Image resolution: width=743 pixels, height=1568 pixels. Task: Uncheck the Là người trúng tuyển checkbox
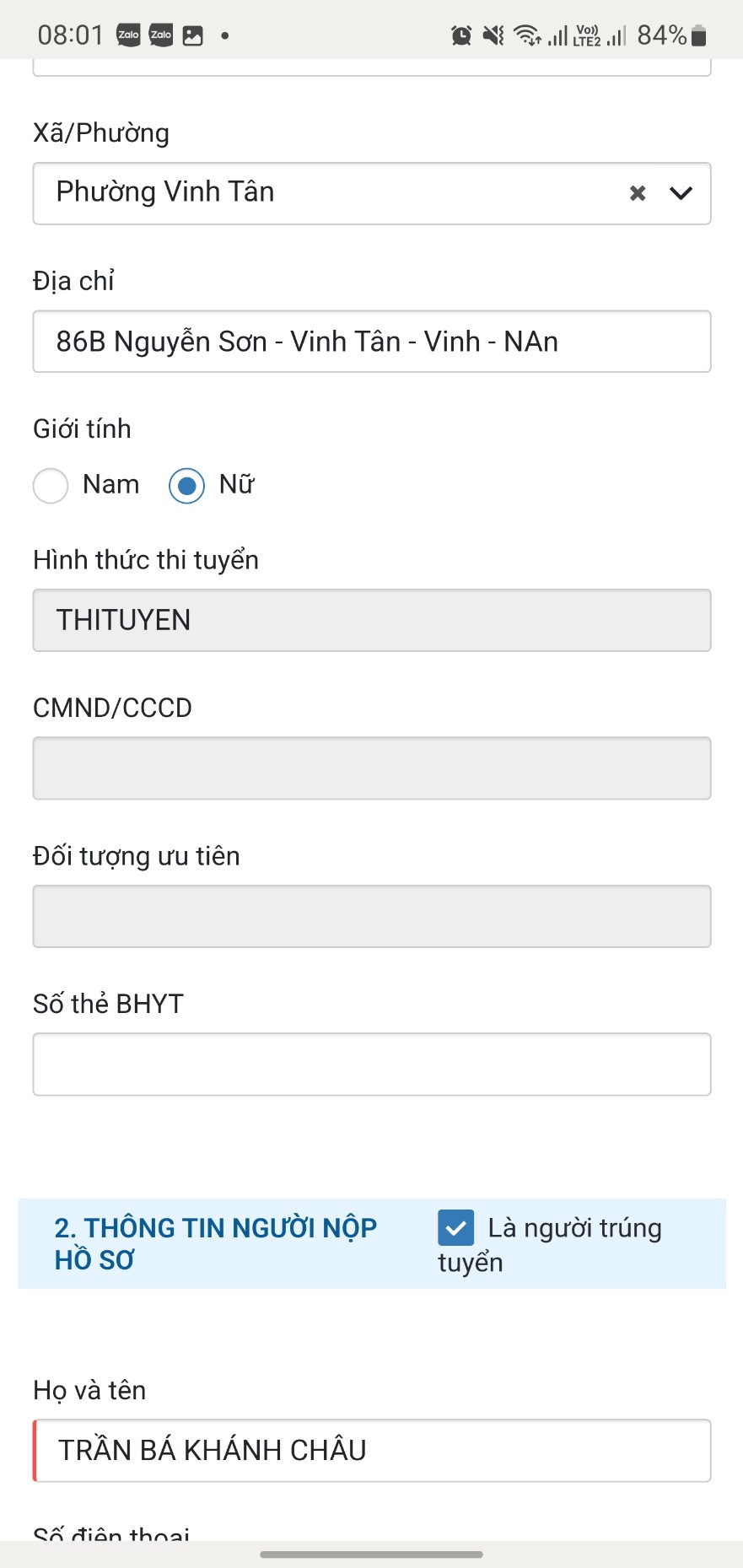455,1228
